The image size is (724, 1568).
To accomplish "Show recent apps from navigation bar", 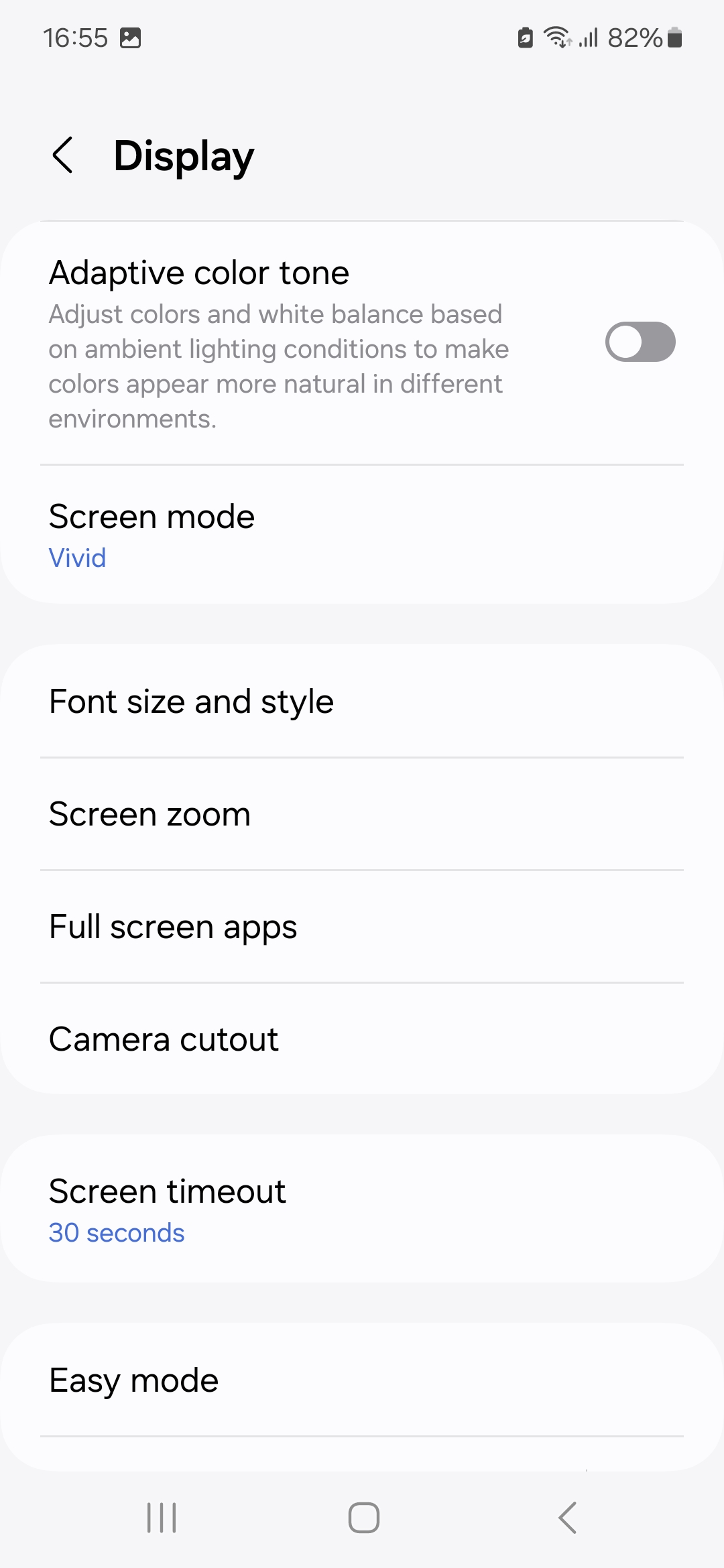I will click(162, 1518).
